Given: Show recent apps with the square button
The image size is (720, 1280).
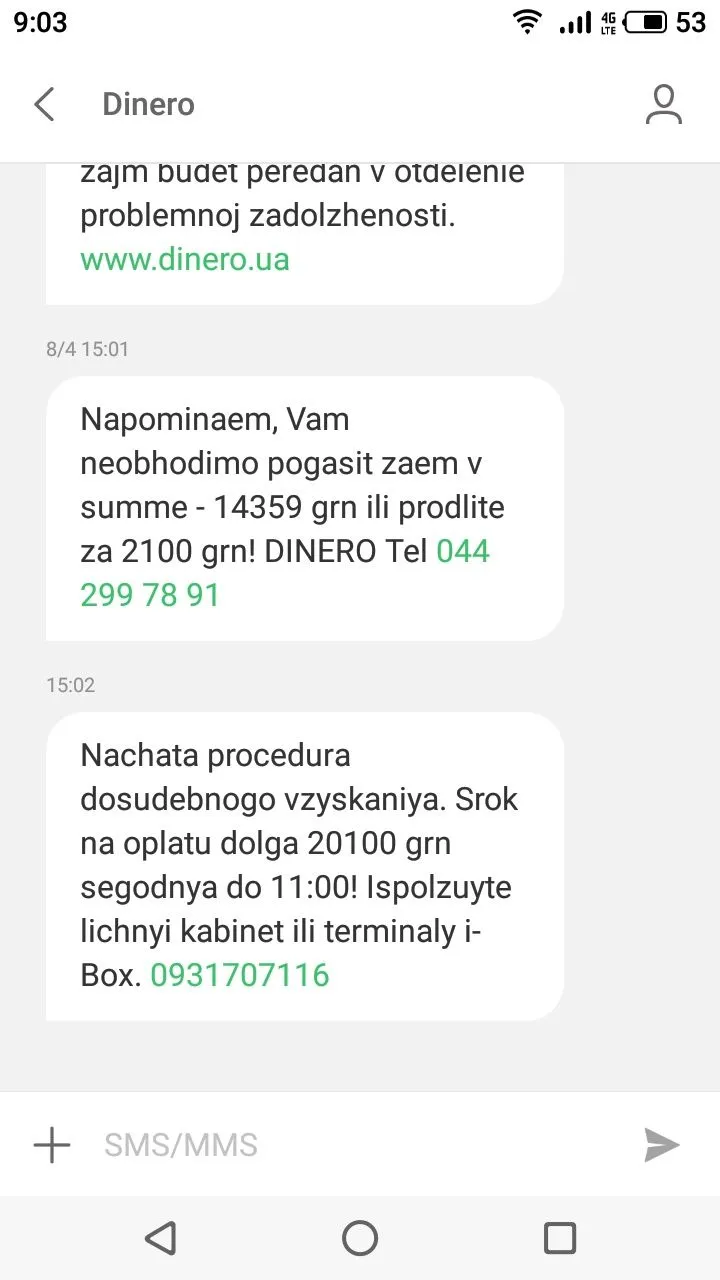Looking at the screenshot, I should [x=560, y=1238].
